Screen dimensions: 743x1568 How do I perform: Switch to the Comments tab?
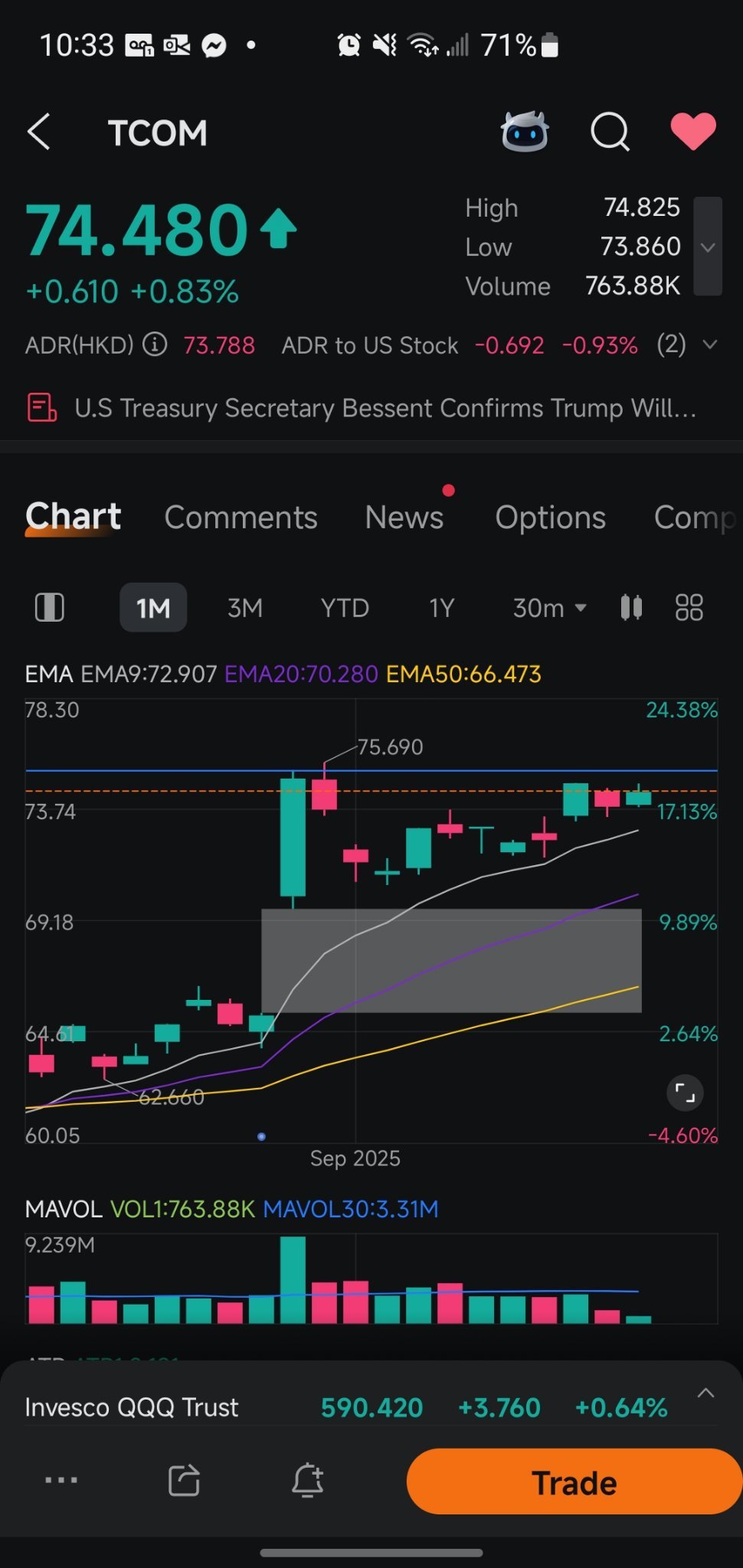[x=241, y=518]
